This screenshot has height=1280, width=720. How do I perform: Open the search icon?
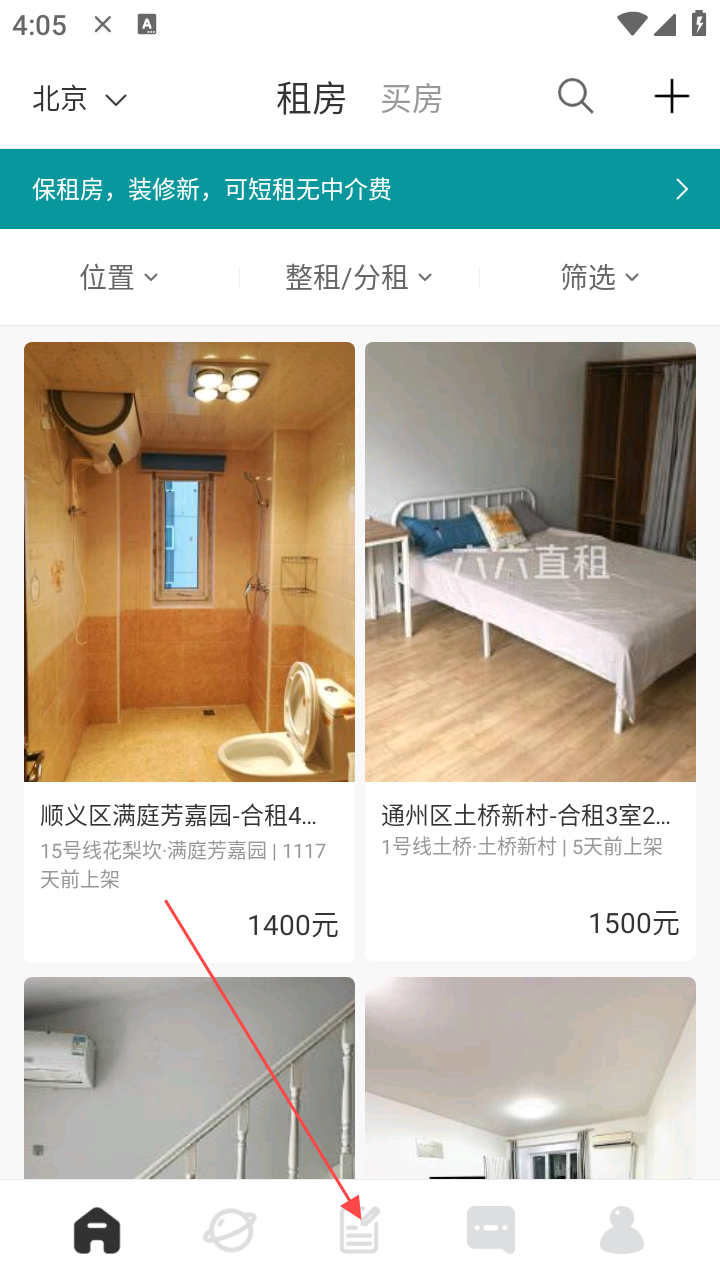(x=575, y=97)
